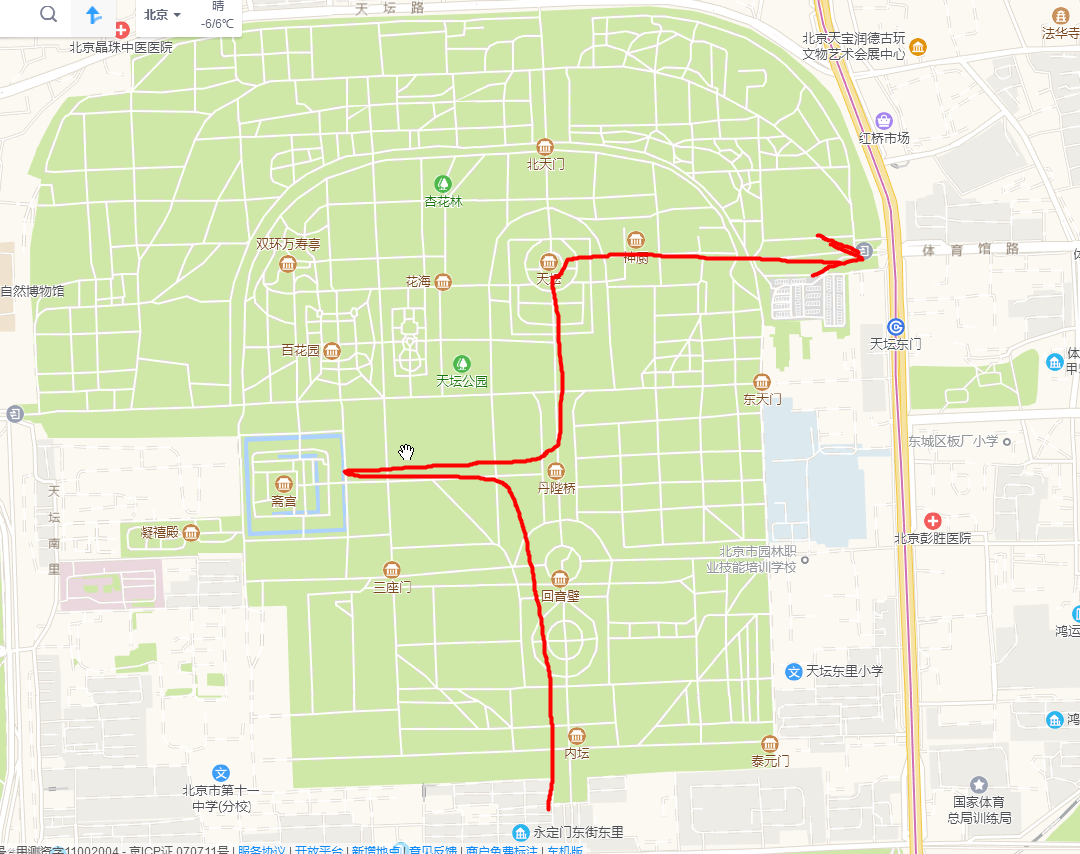1080x854 pixels.
Task: Tap the 丹陛桥 marker
Action: (x=556, y=470)
